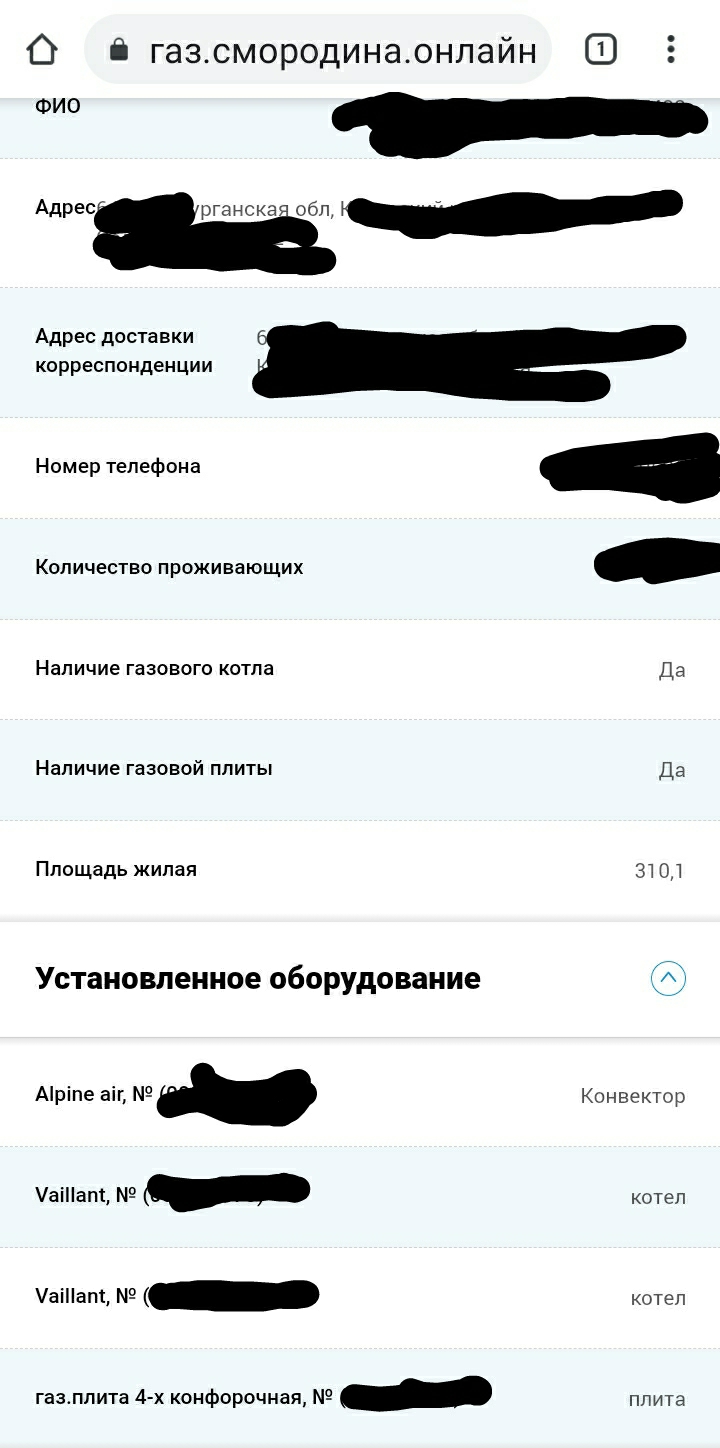Viewport: 720px width, 1448px height.
Task: Open the browser tab switcher
Action: click(x=600, y=49)
